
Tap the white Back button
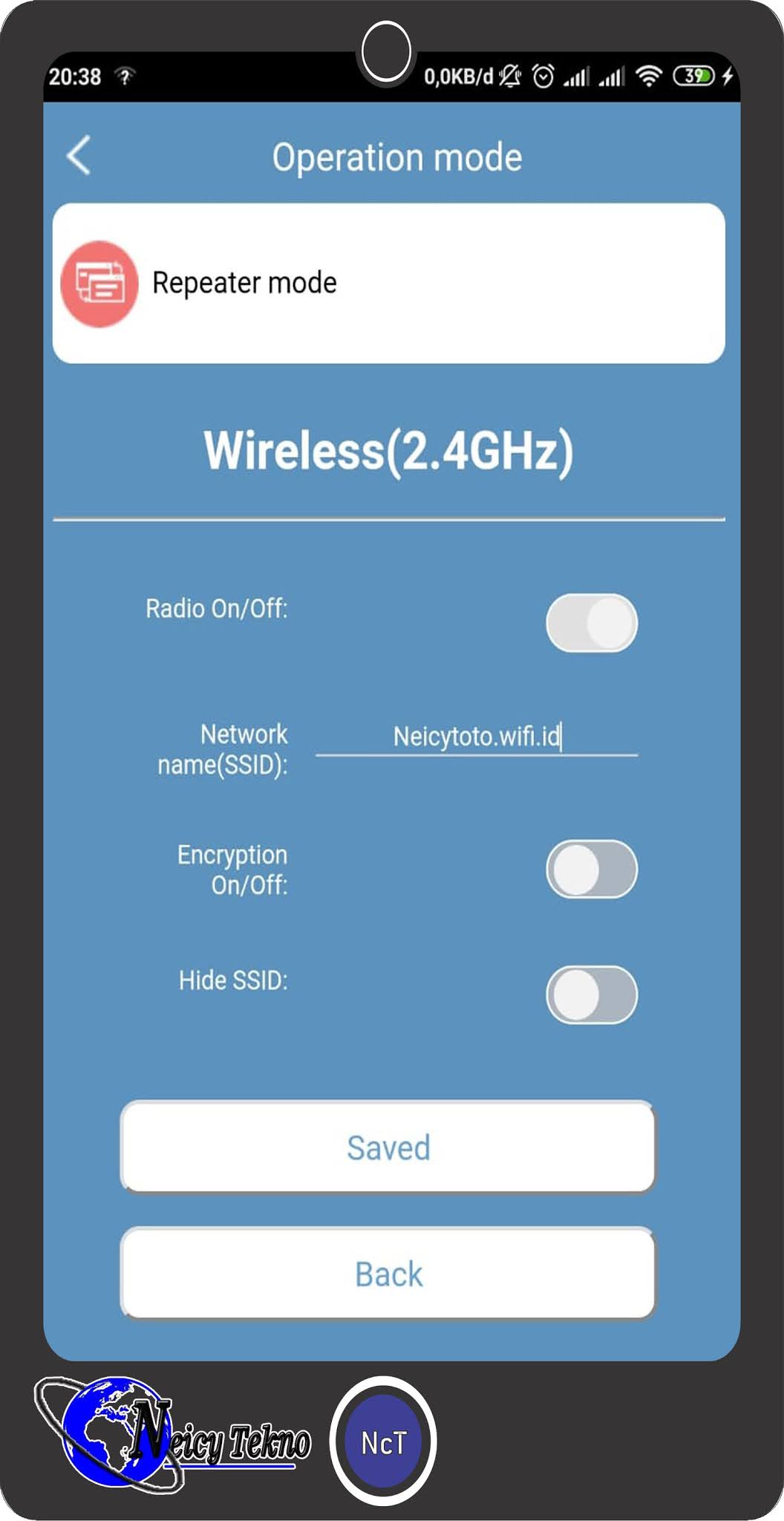pyautogui.click(x=388, y=1274)
